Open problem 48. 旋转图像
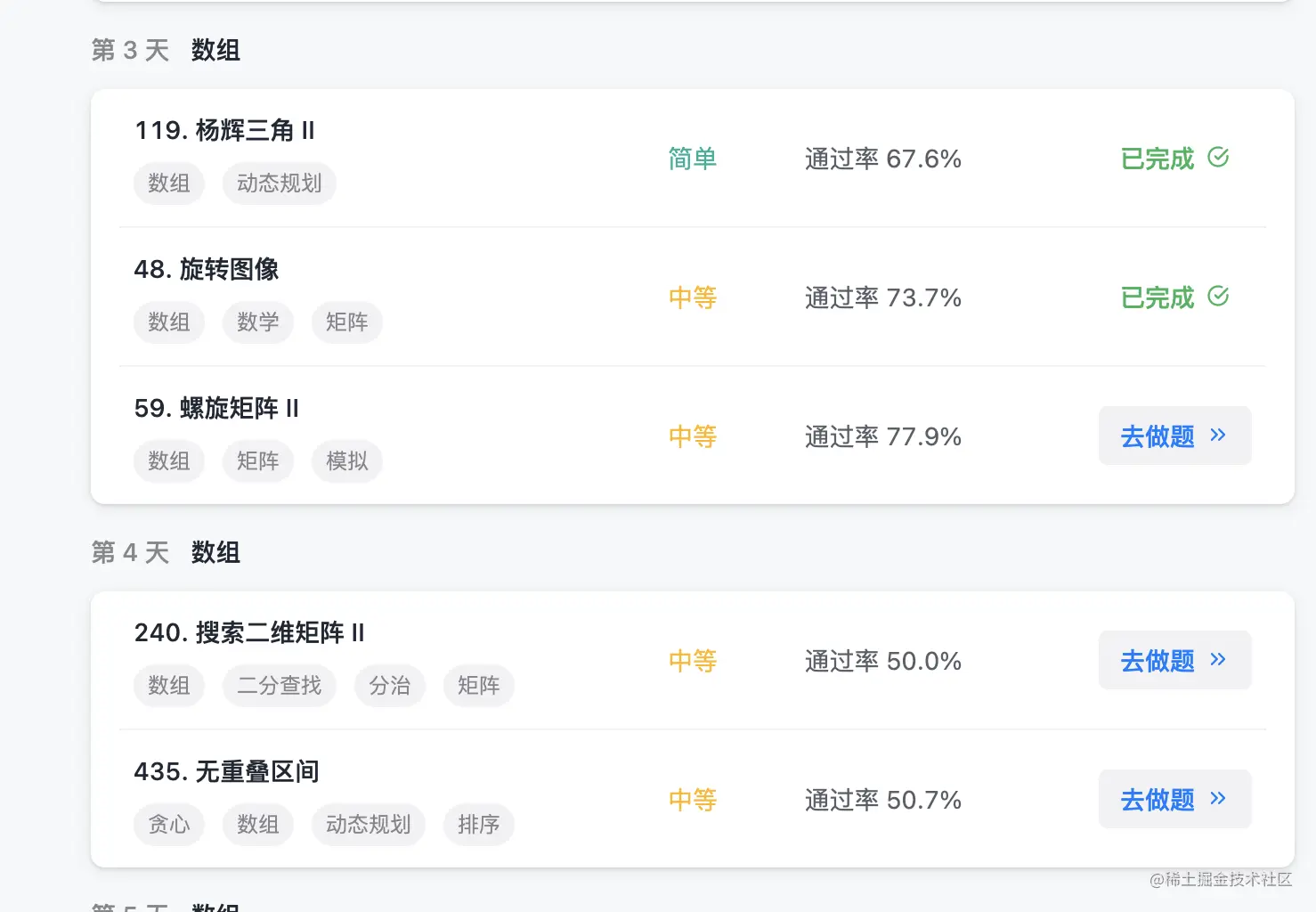Screen dimensions: 1316x912 click(207, 269)
